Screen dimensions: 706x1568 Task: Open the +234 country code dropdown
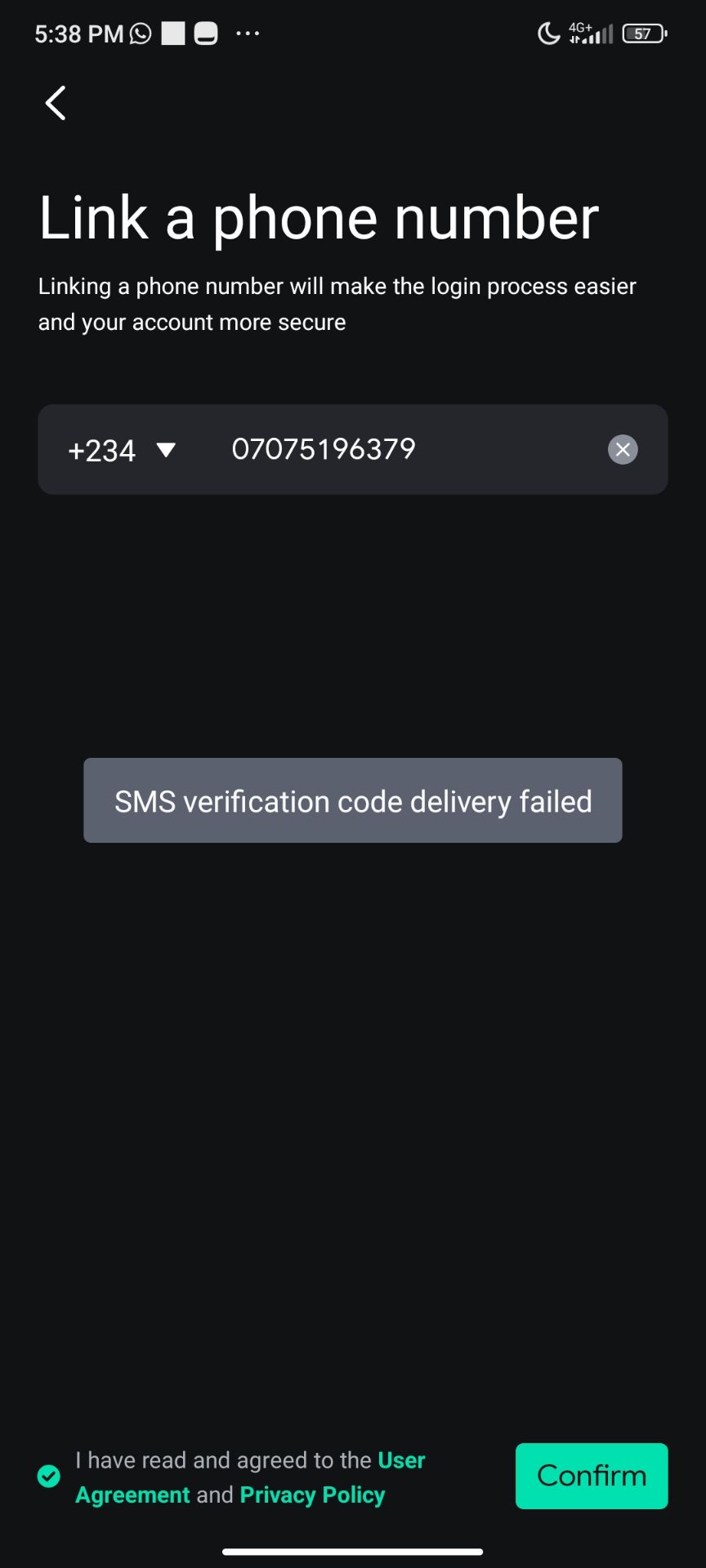tap(122, 450)
